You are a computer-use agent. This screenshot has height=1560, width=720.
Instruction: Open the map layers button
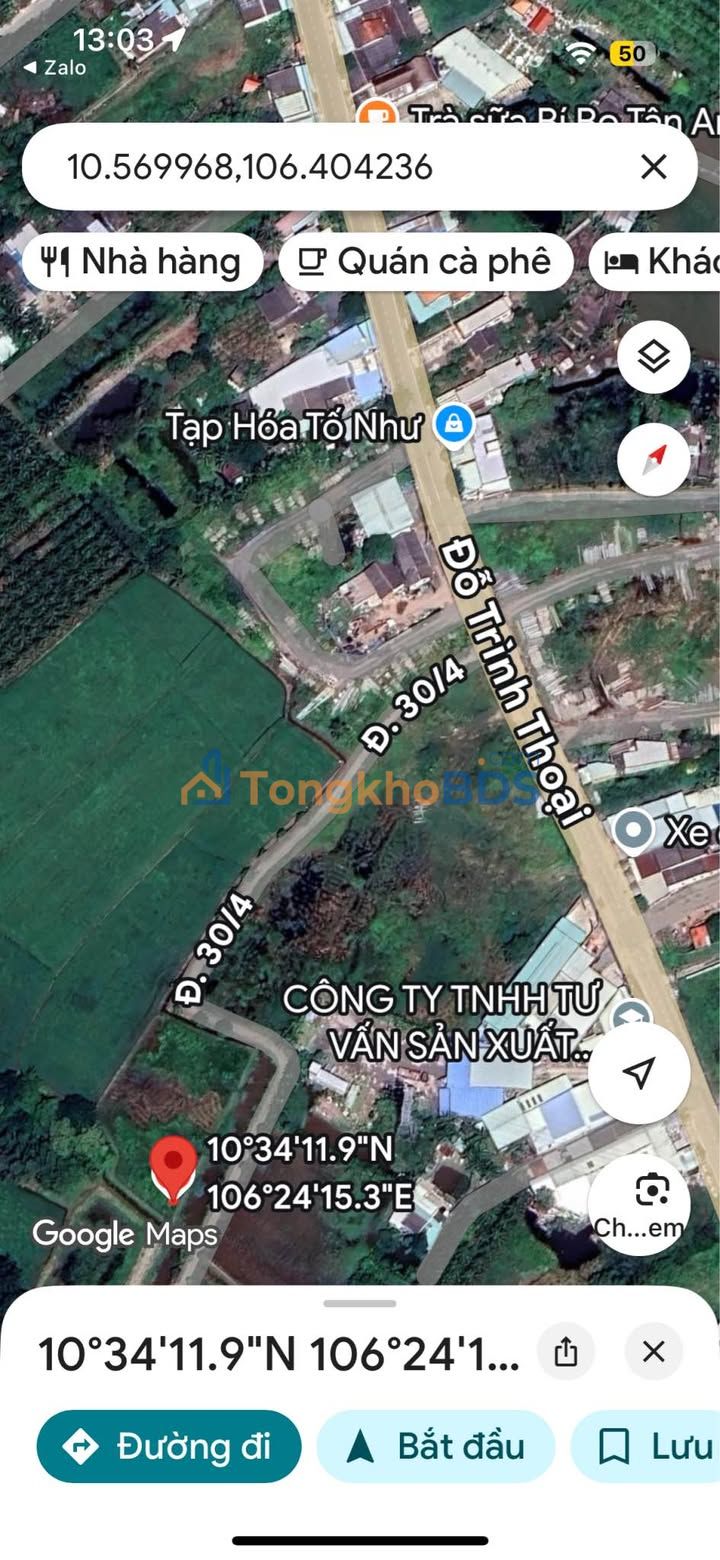click(653, 357)
